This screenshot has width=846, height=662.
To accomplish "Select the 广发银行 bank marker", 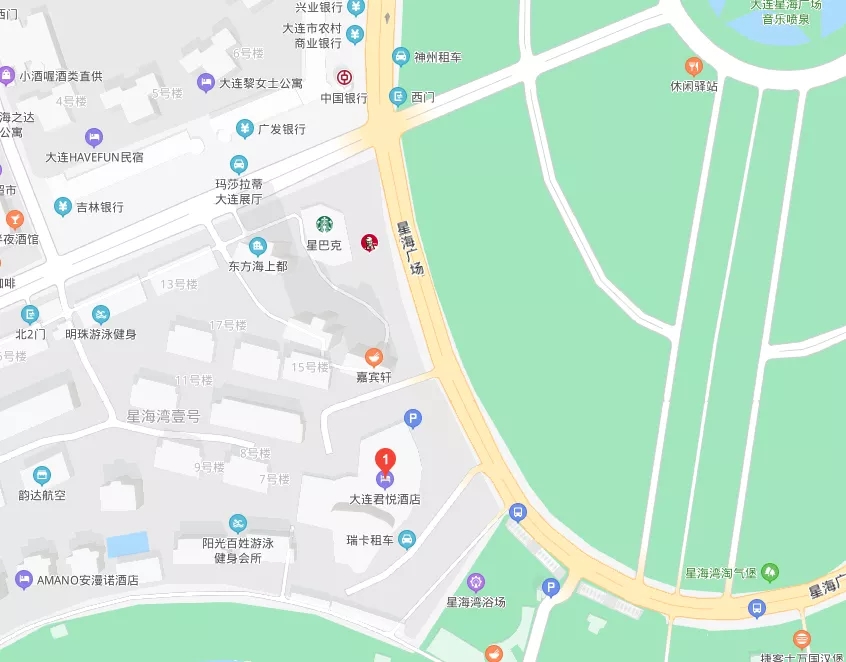I will coord(244,128).
